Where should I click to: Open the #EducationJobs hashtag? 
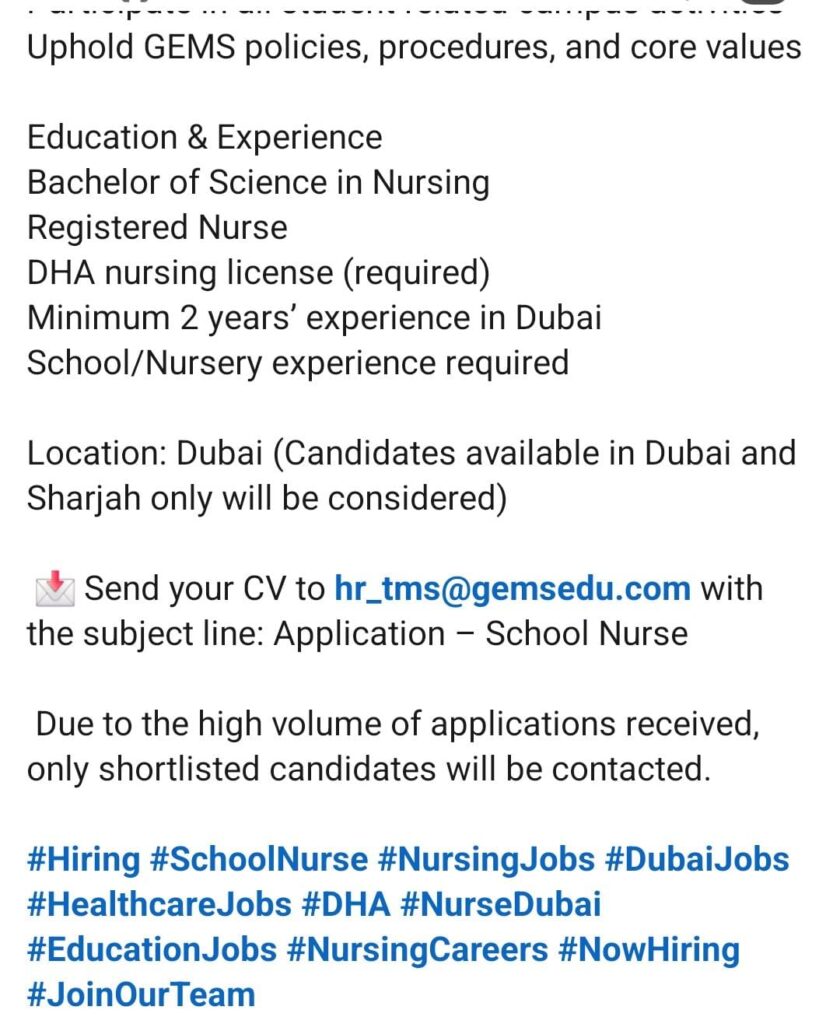point(150,949)
